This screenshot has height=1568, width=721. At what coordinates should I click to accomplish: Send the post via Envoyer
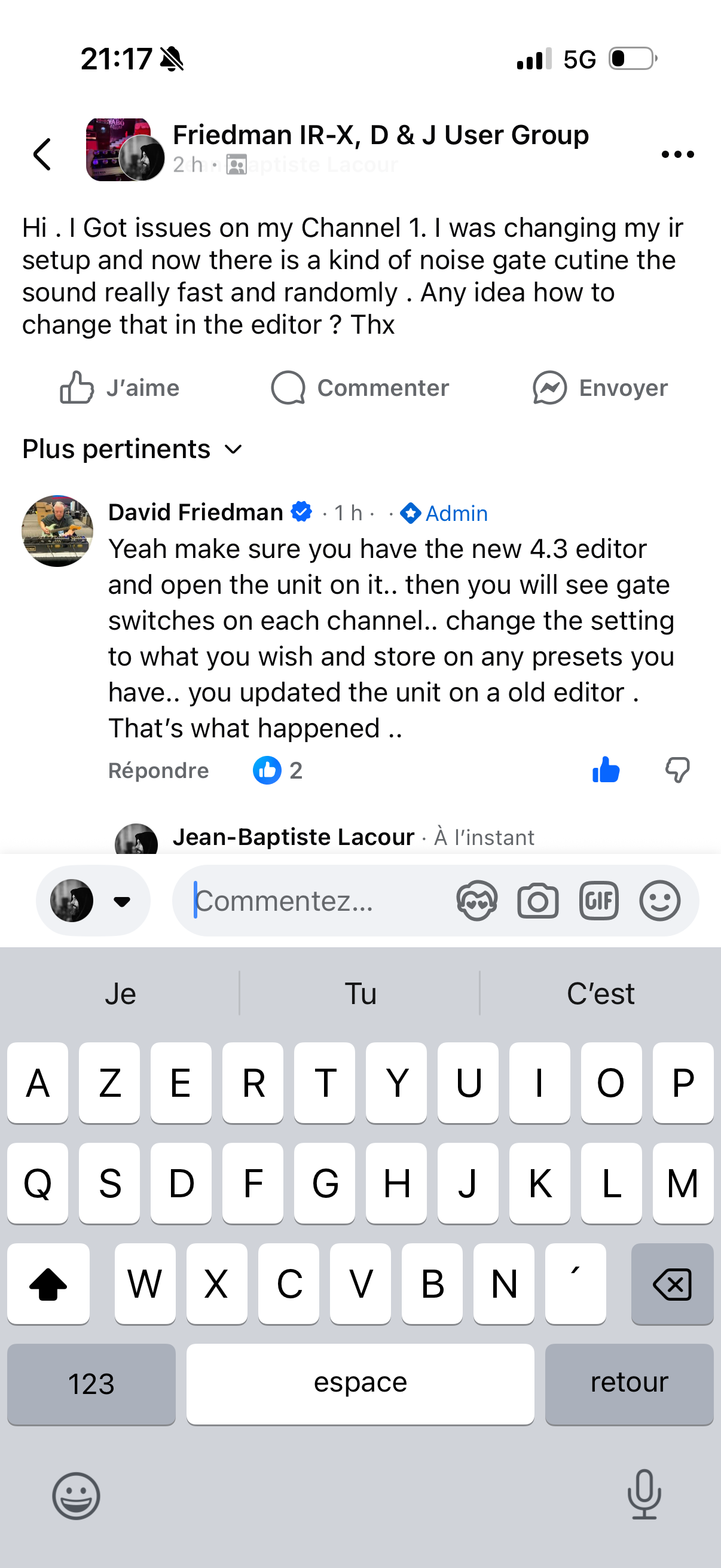point(600,388)
